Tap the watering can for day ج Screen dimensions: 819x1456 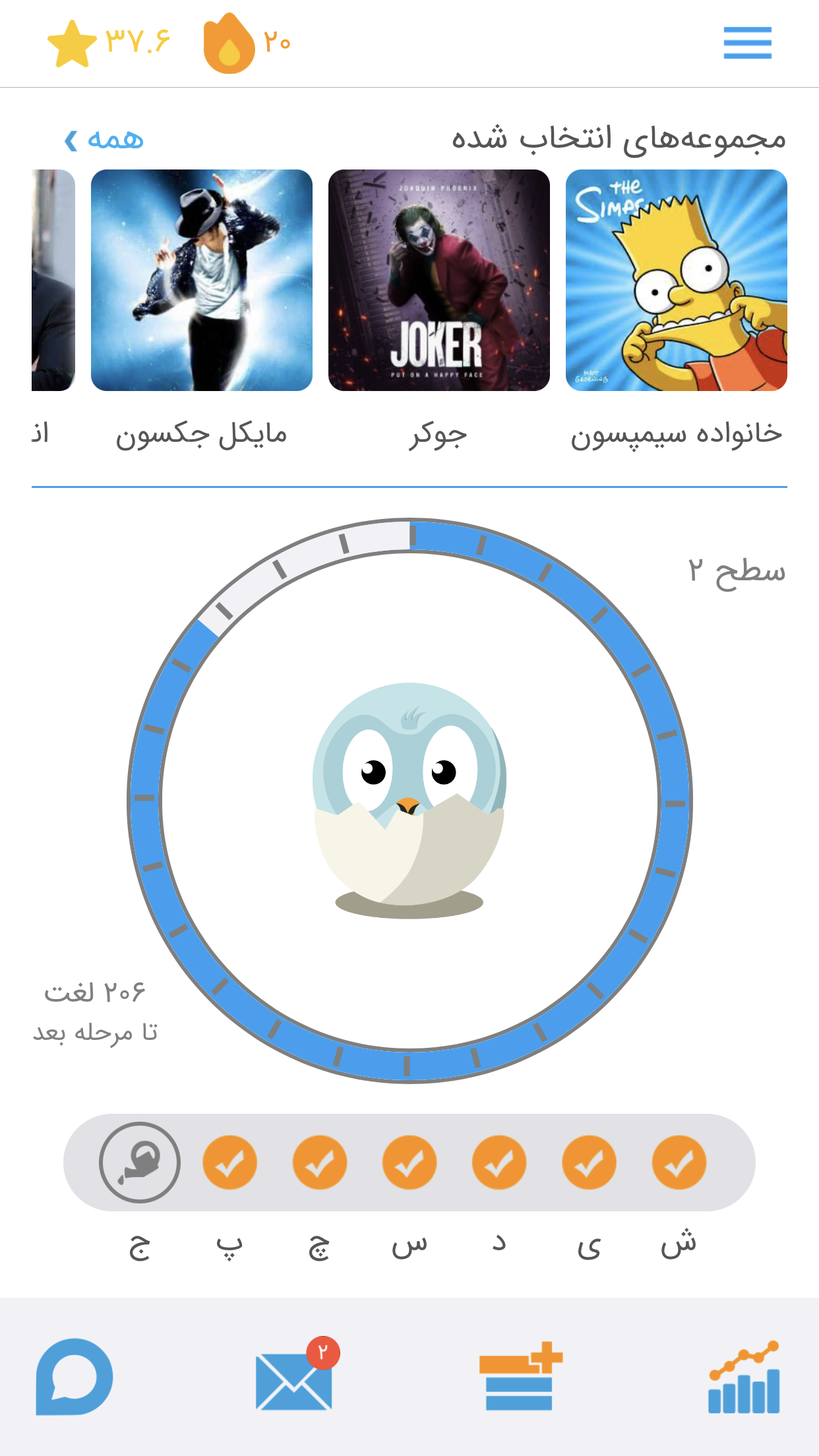pyautogui.click(x=140, y=1163)
